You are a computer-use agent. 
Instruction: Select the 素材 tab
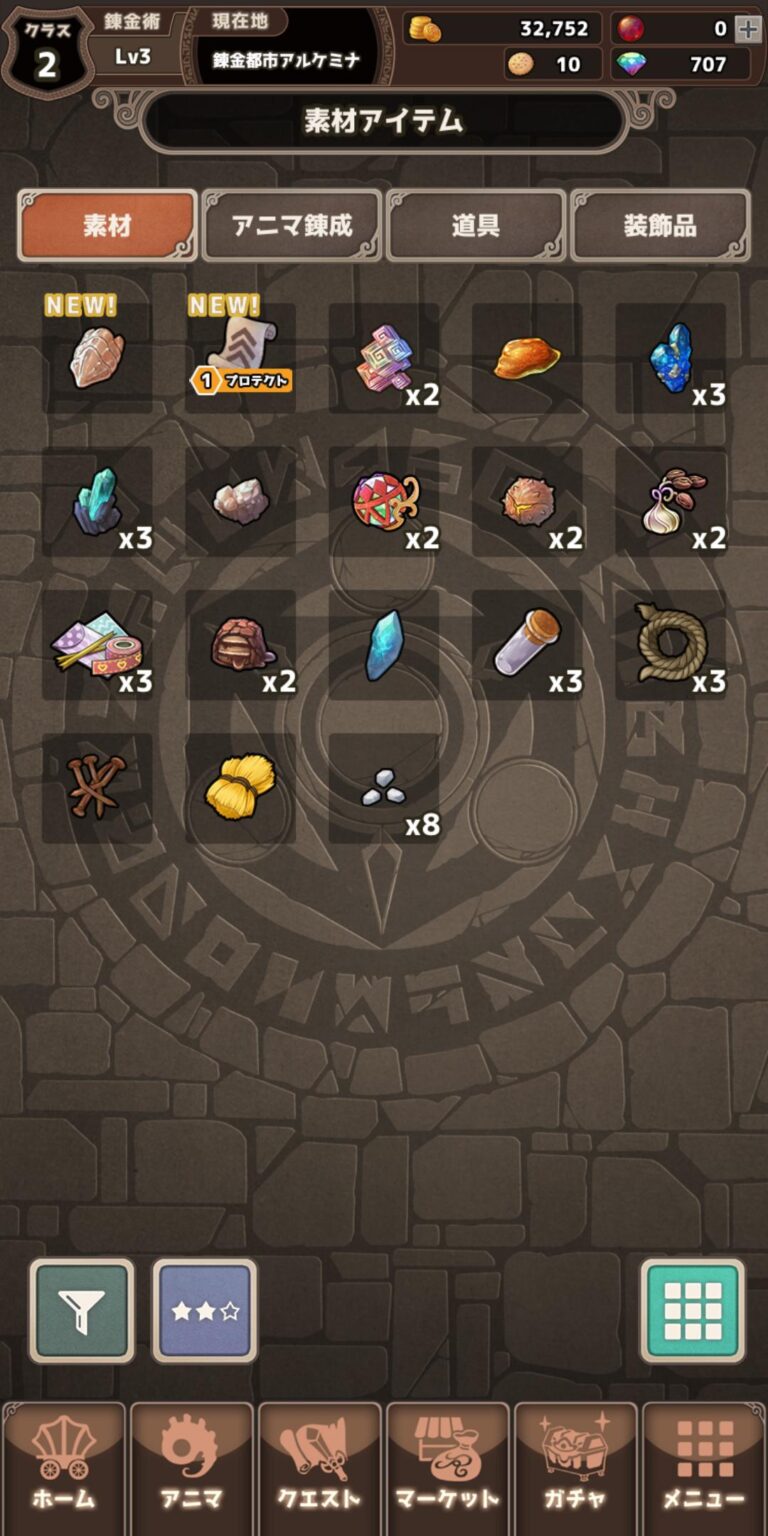107,225
